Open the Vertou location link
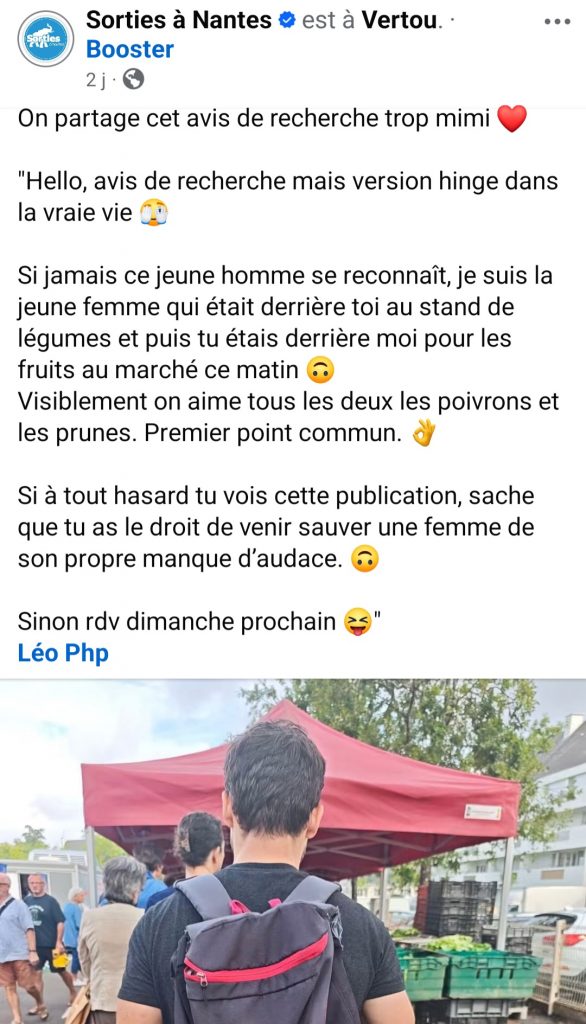 [x=399, y=20]
